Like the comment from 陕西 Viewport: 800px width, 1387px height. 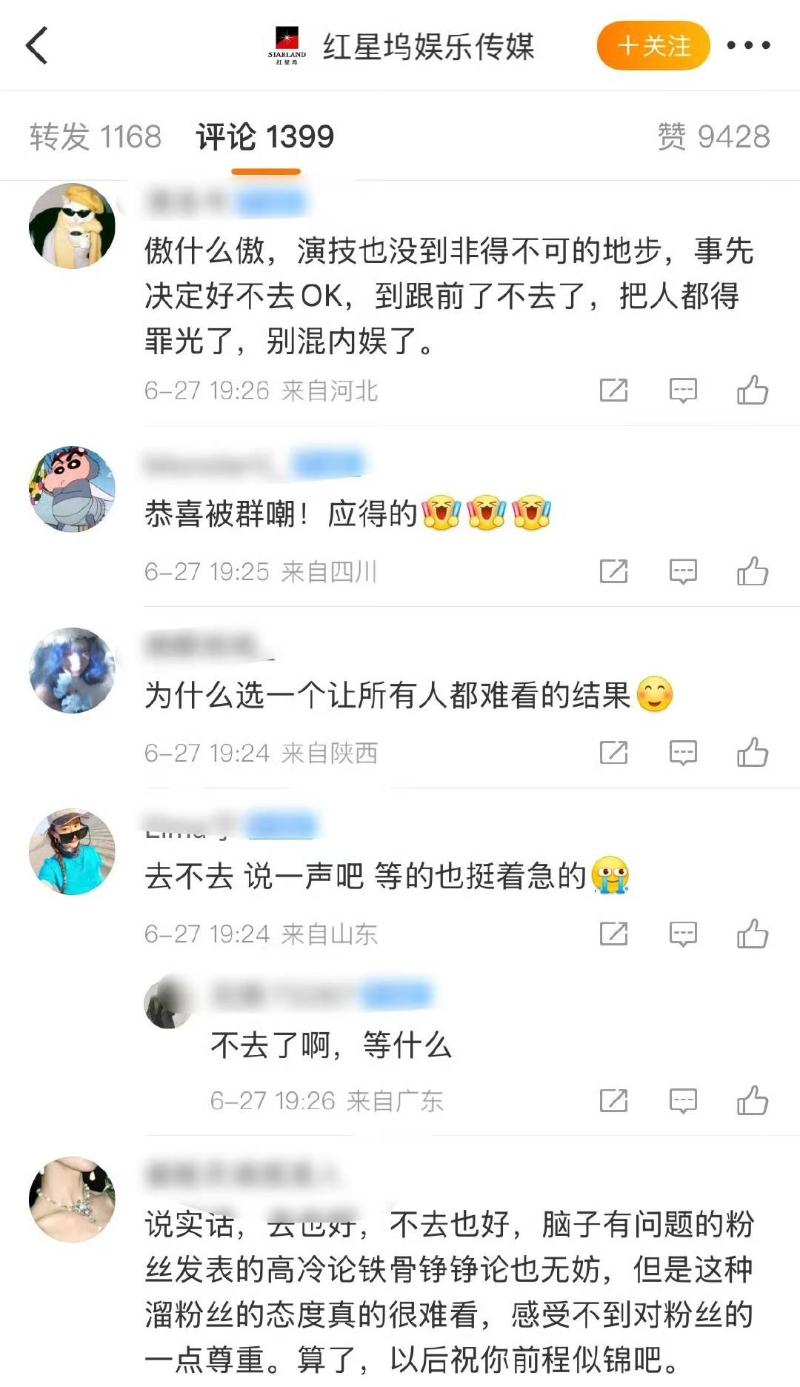point(752,752)
